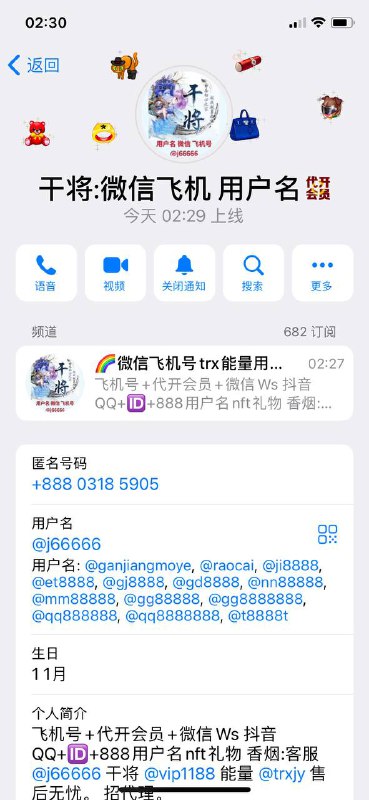Tap the anonymous number +888 0318 5905

click(x=95, y=484)
